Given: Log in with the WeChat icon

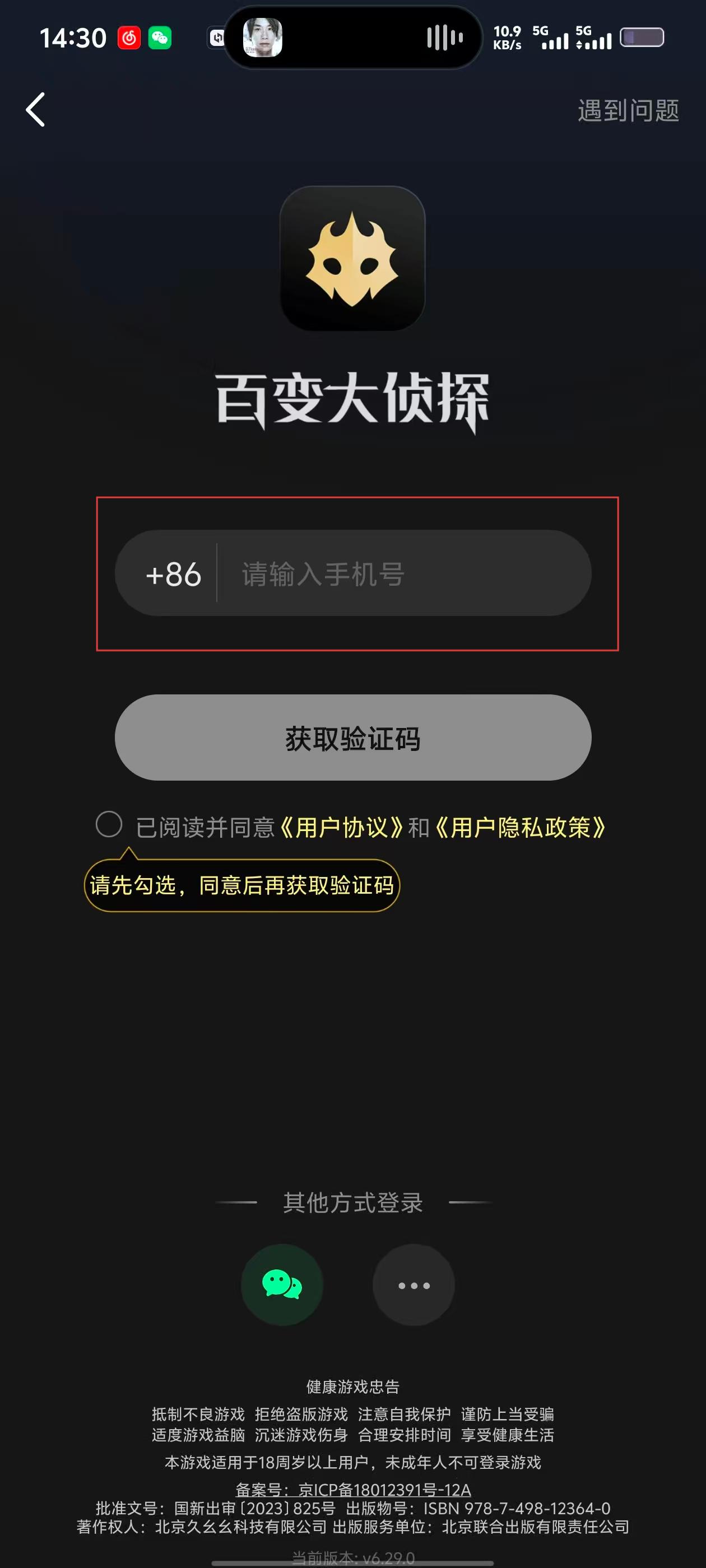Looking at the screenshot, I should (282, 1285).
